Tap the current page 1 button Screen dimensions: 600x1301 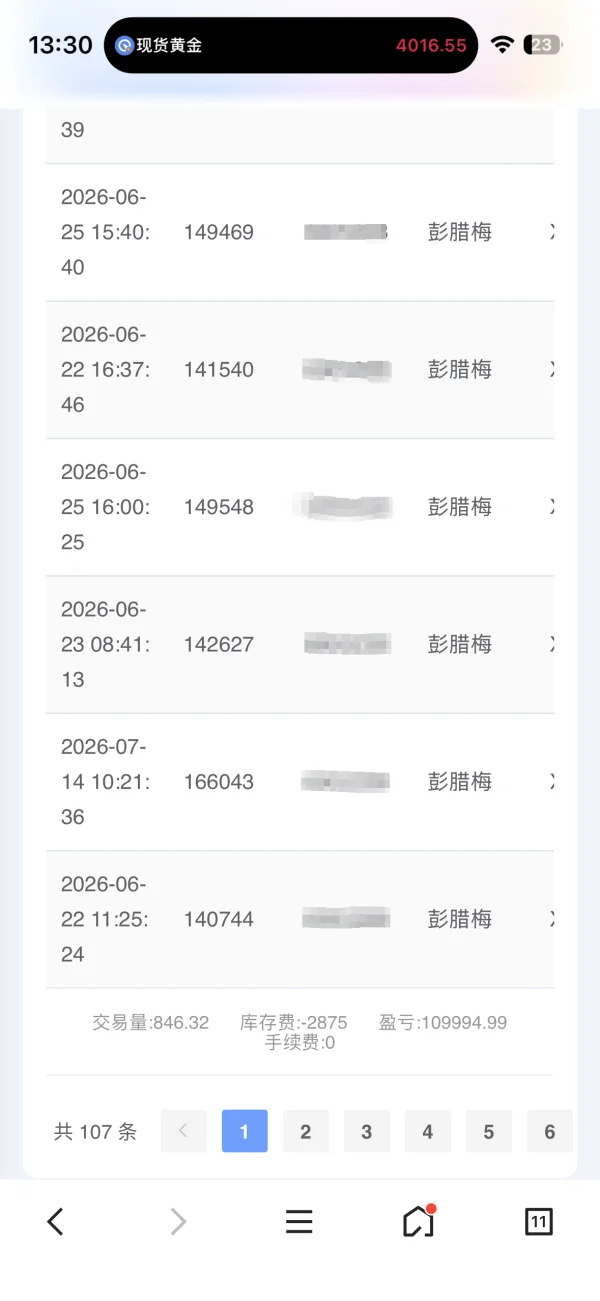click(x=245, y=1131)
